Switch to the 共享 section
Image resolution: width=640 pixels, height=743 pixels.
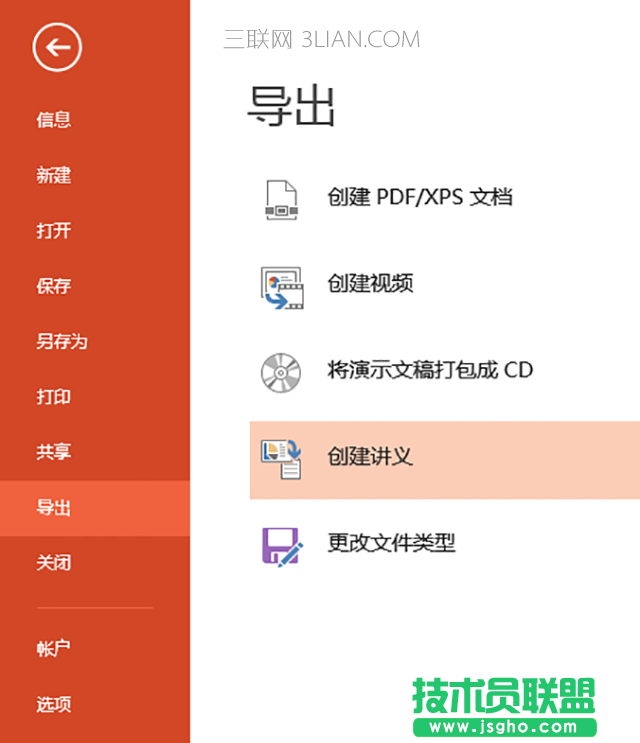click(x=54, y=452)
